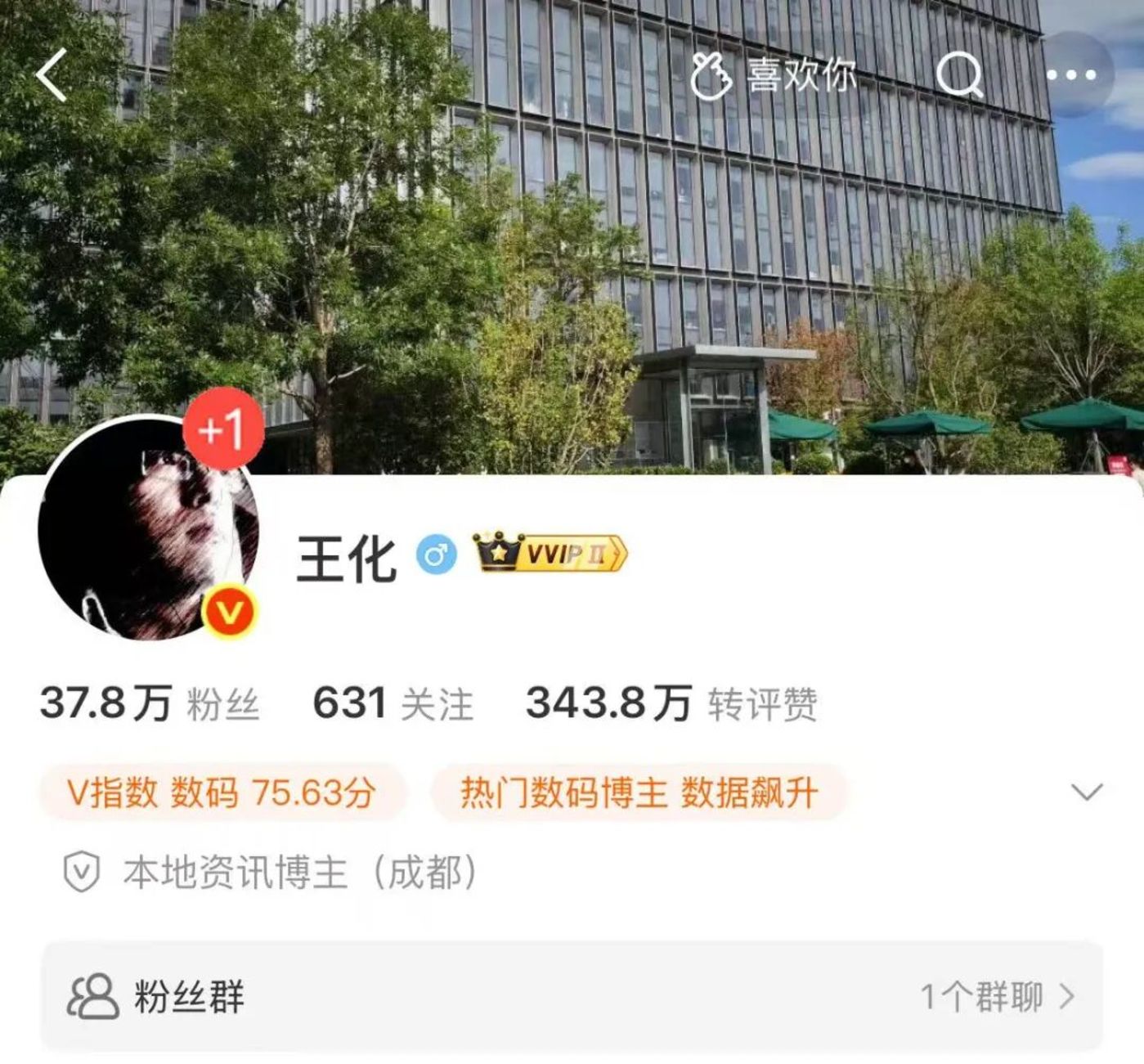Viewport: 1144px width, 1064px height.
Task: Tap the V指数 数码 75.63分 chip
Action: 221,792
